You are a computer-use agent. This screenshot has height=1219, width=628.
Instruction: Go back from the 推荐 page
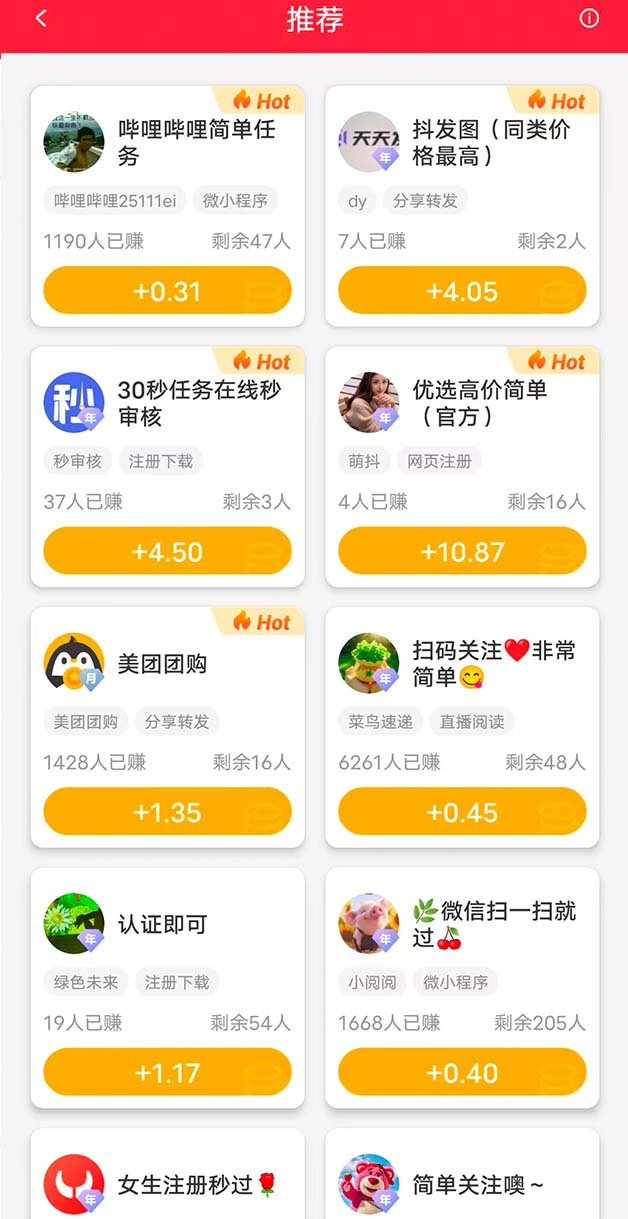[x=41, y=19]
